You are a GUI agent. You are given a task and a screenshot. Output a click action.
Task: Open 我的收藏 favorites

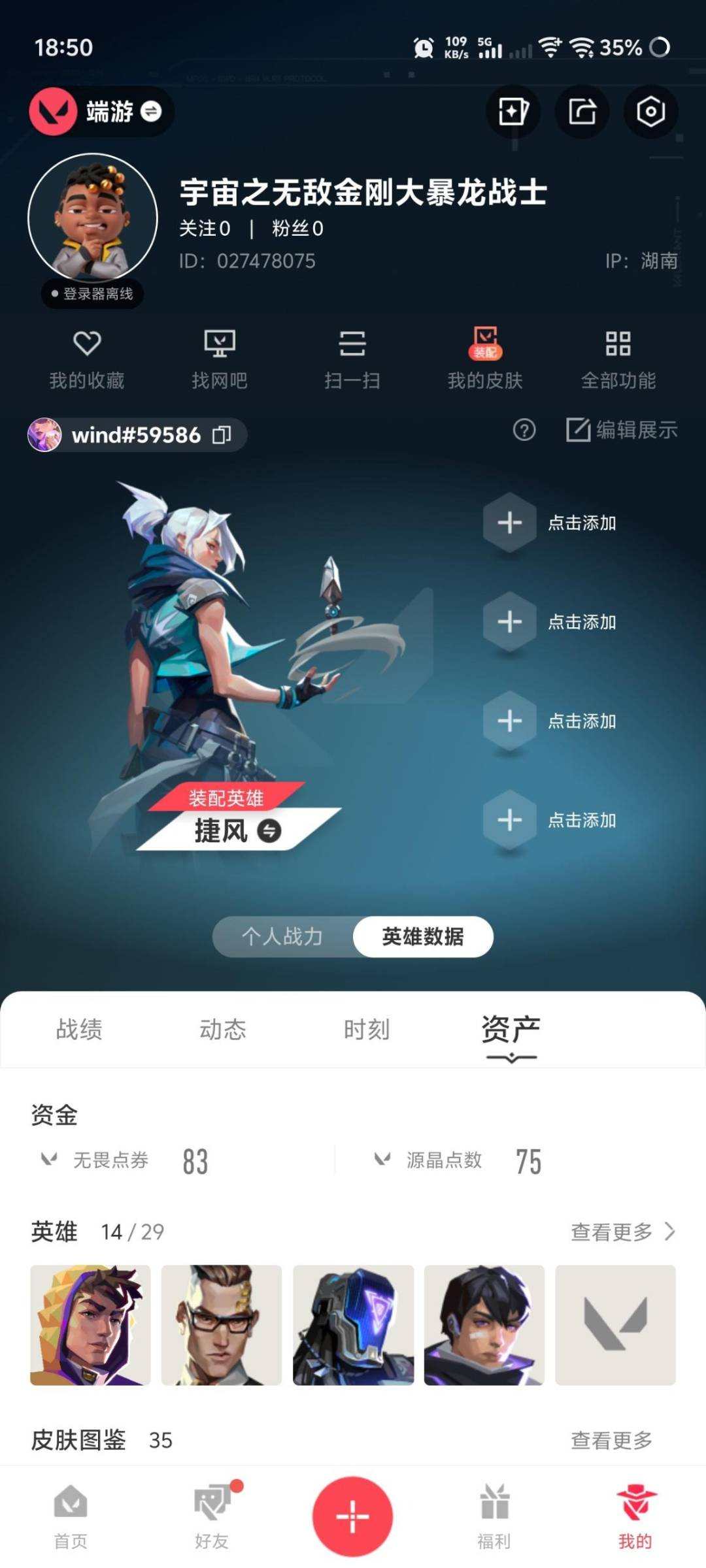click(87, 358)
